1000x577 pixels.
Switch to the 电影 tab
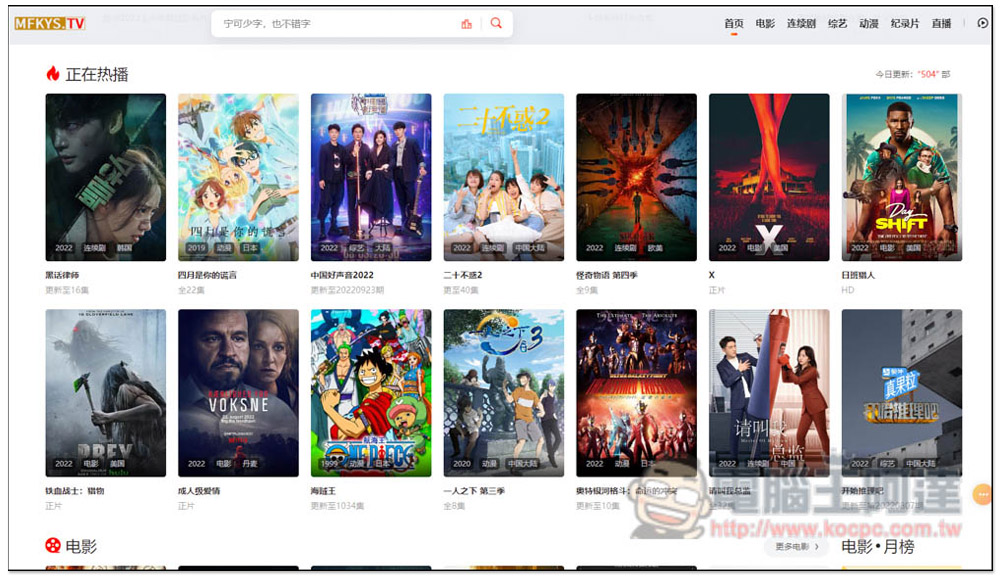coord(765,23)
